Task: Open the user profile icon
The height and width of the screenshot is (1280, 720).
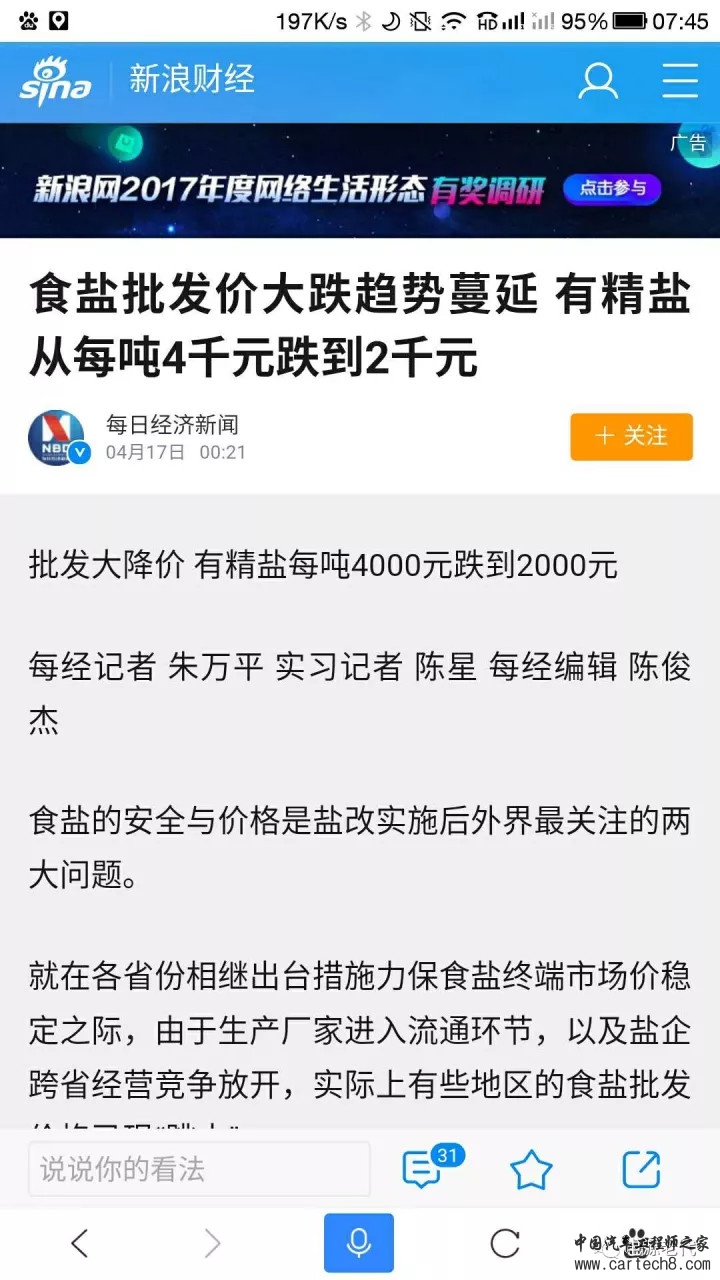Action: tap(598, 80)
